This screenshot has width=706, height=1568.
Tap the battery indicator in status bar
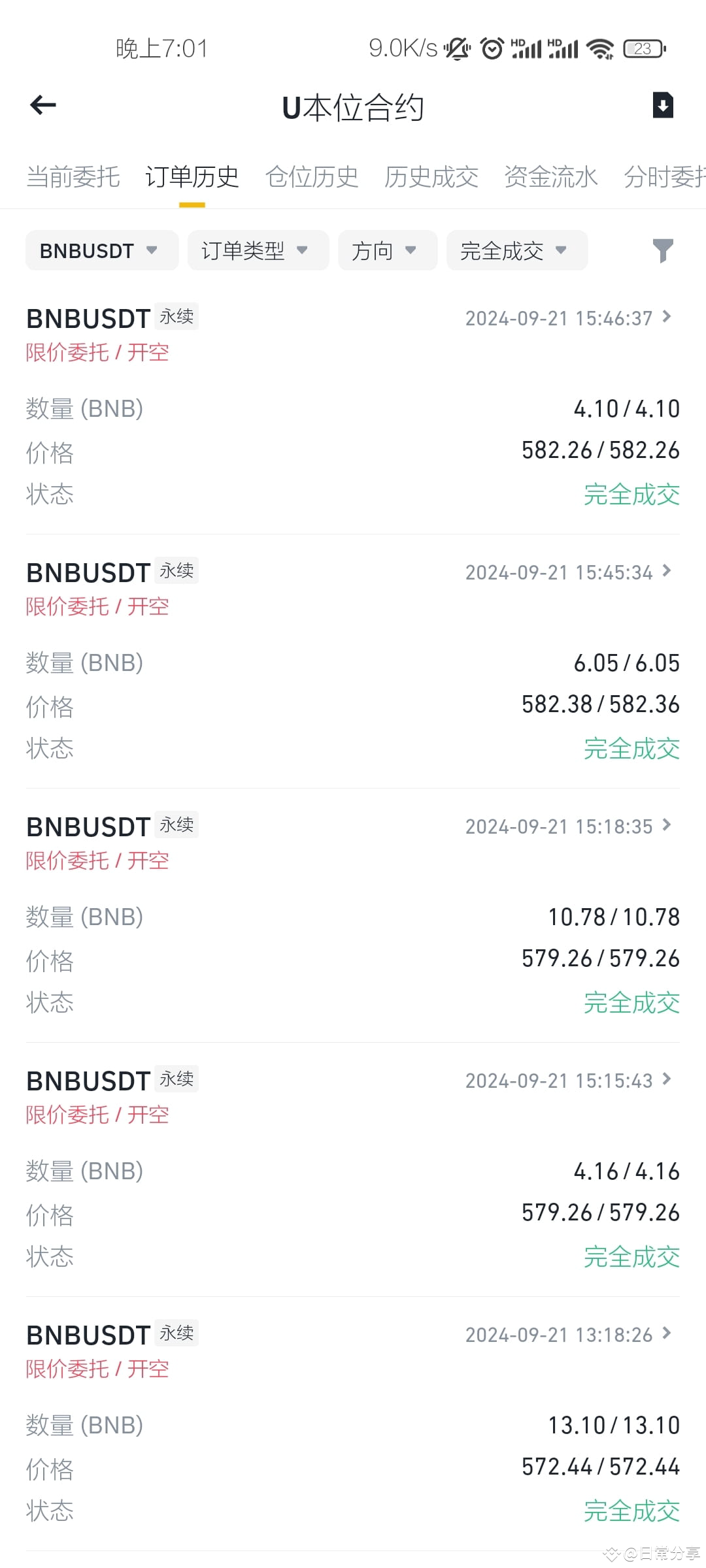[643, 48]
